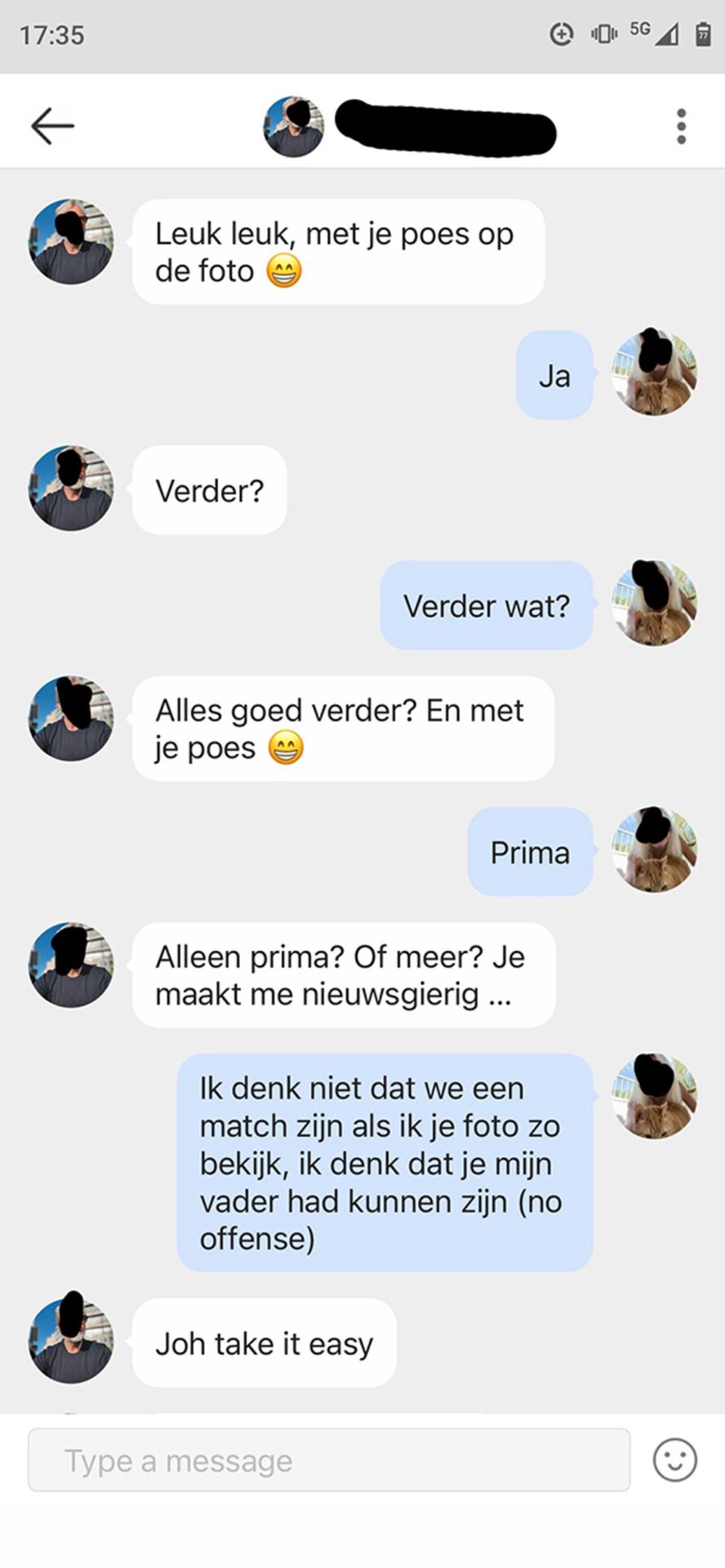
Task: Focus the Type a message field
Action: coord(329,1460)
